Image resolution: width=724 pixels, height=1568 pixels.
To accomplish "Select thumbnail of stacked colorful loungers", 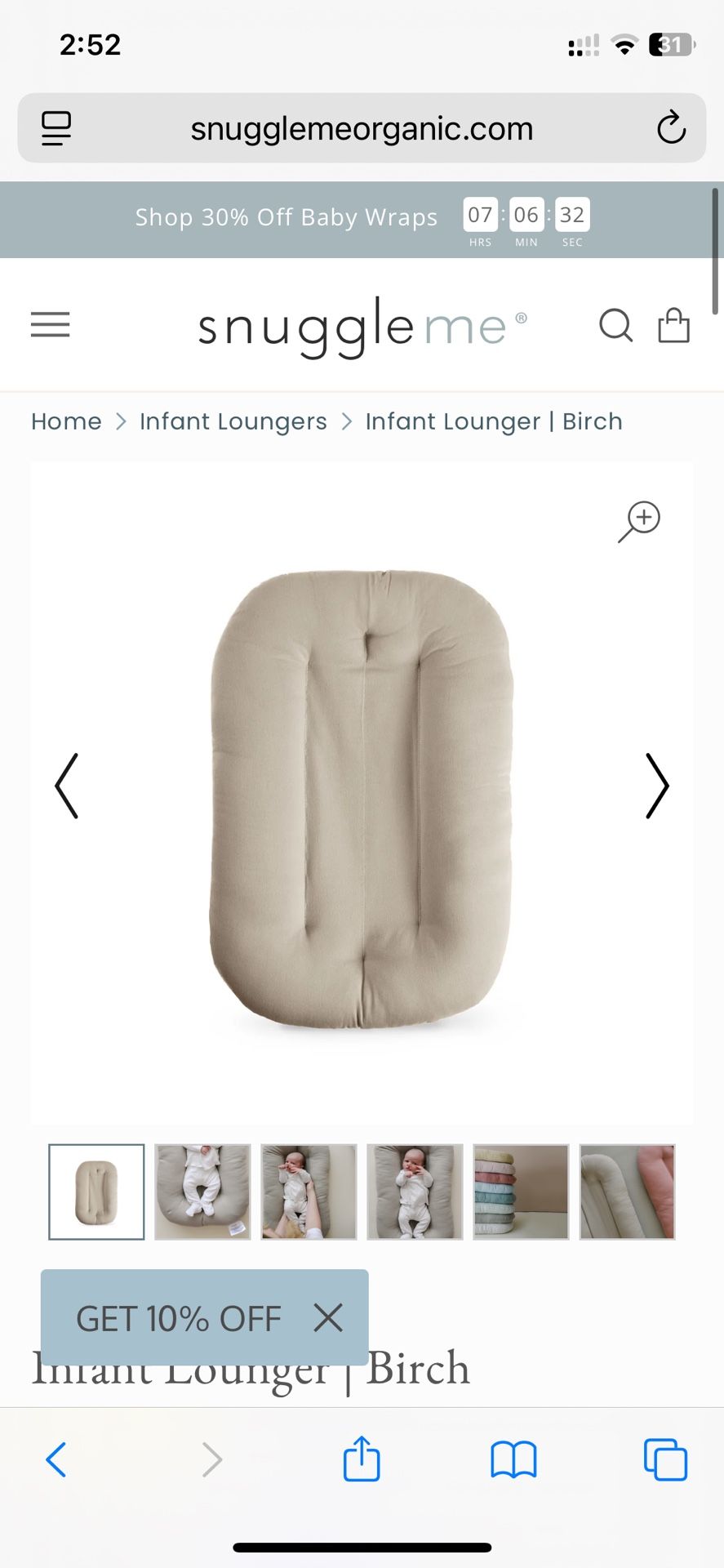I will click(521, 1192).
